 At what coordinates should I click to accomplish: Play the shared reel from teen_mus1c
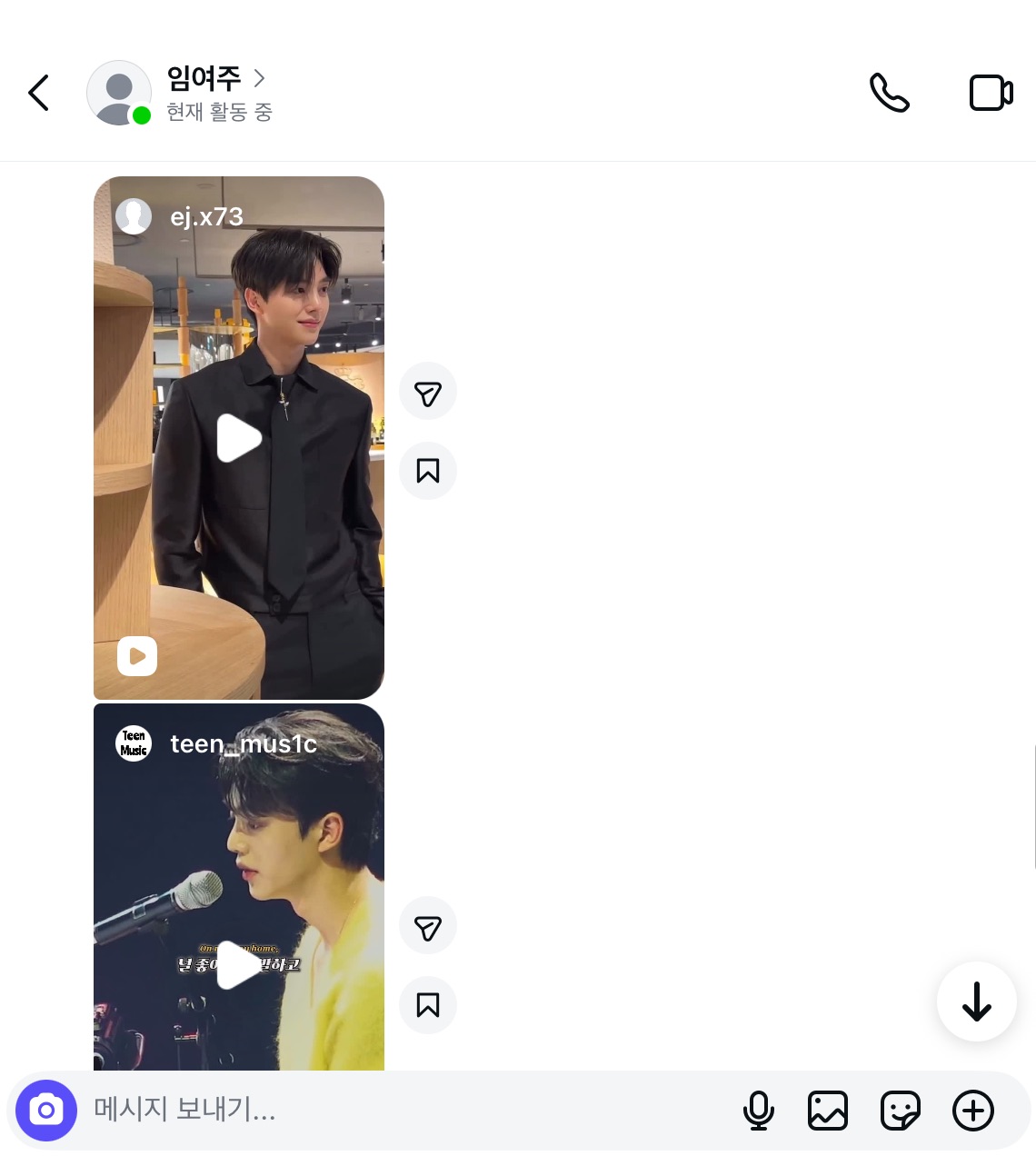click(239, 965)
